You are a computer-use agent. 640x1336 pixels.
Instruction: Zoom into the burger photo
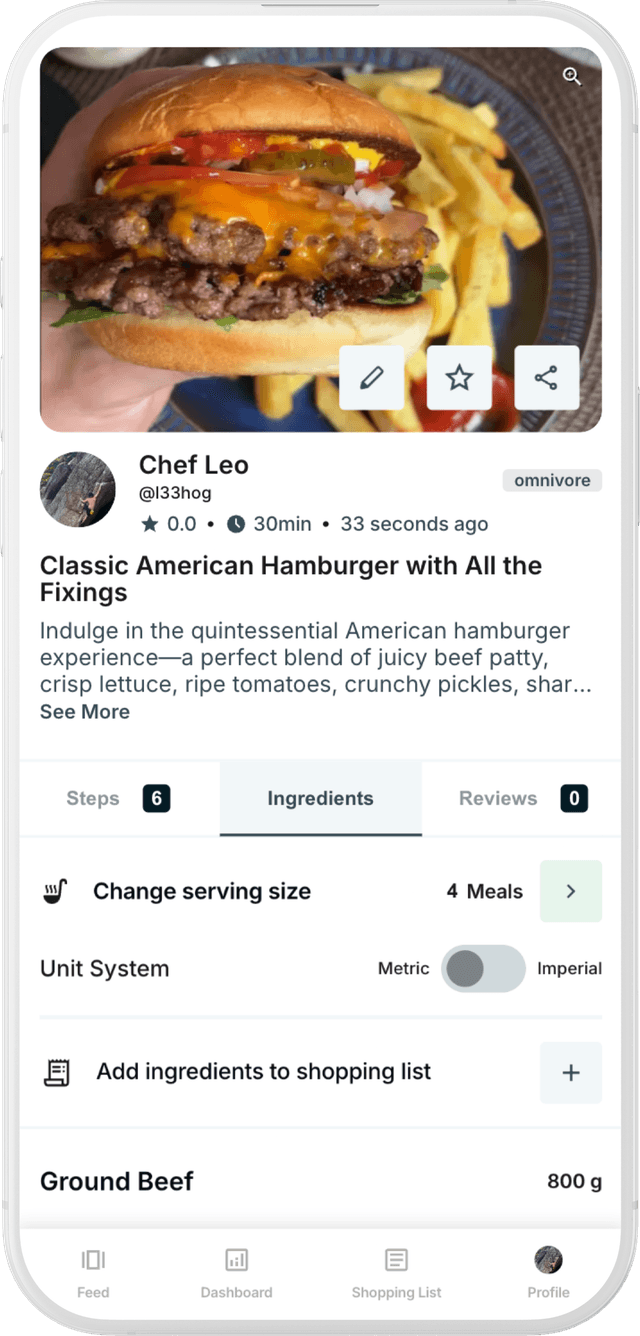572,77
